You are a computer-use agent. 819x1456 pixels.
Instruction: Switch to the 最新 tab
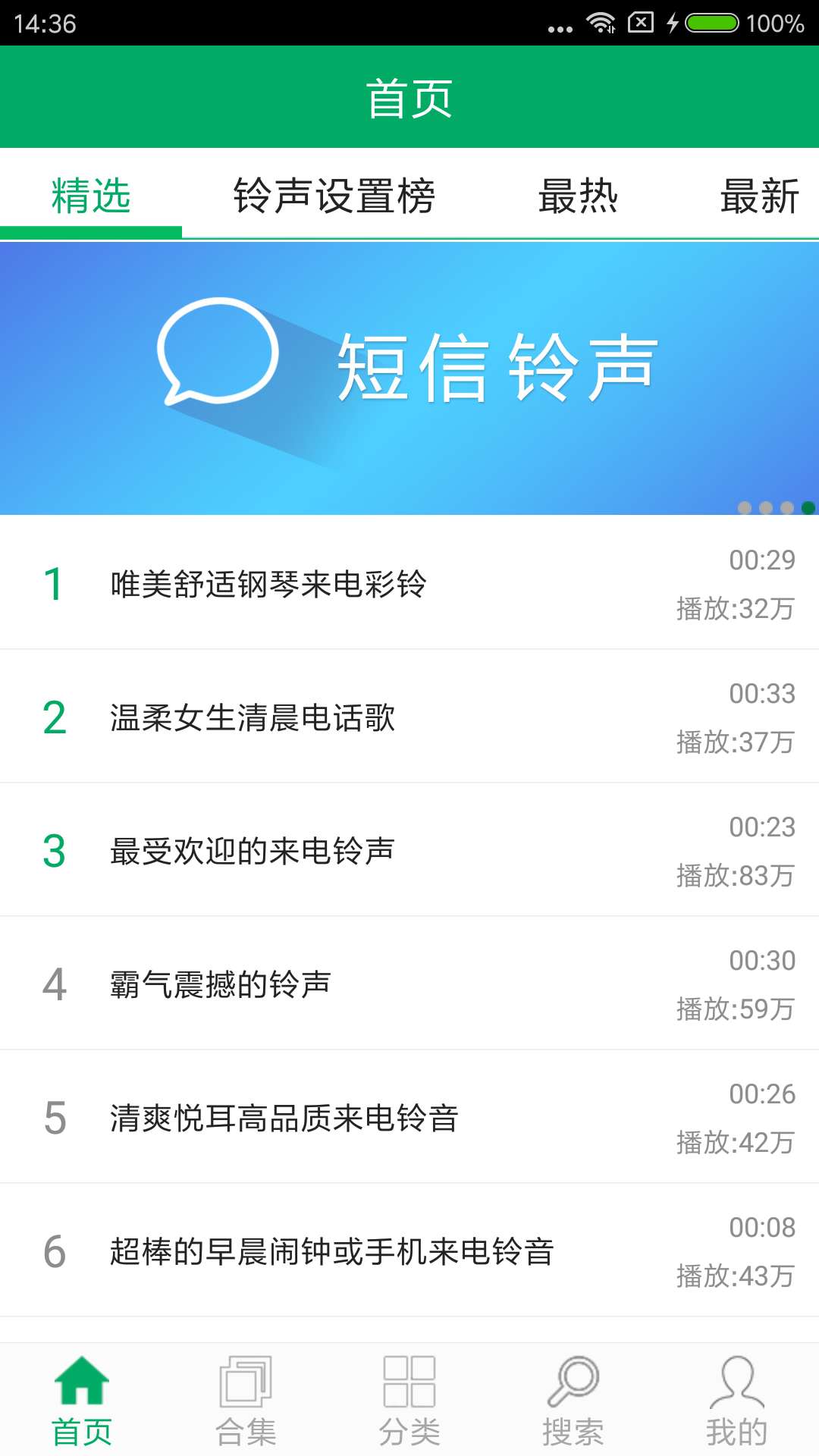[759, 196]
